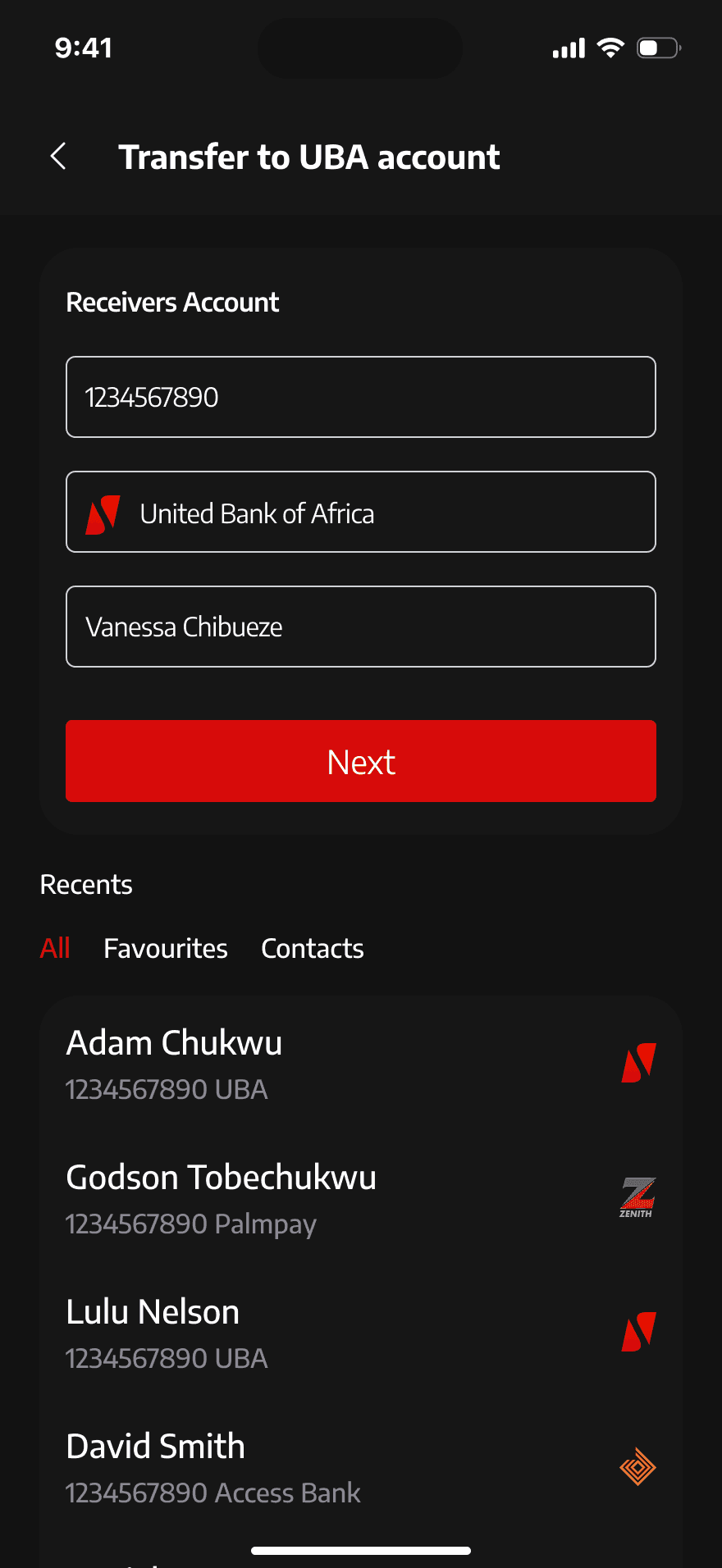Switch to the Contacts tab

[x=313, y=948]
